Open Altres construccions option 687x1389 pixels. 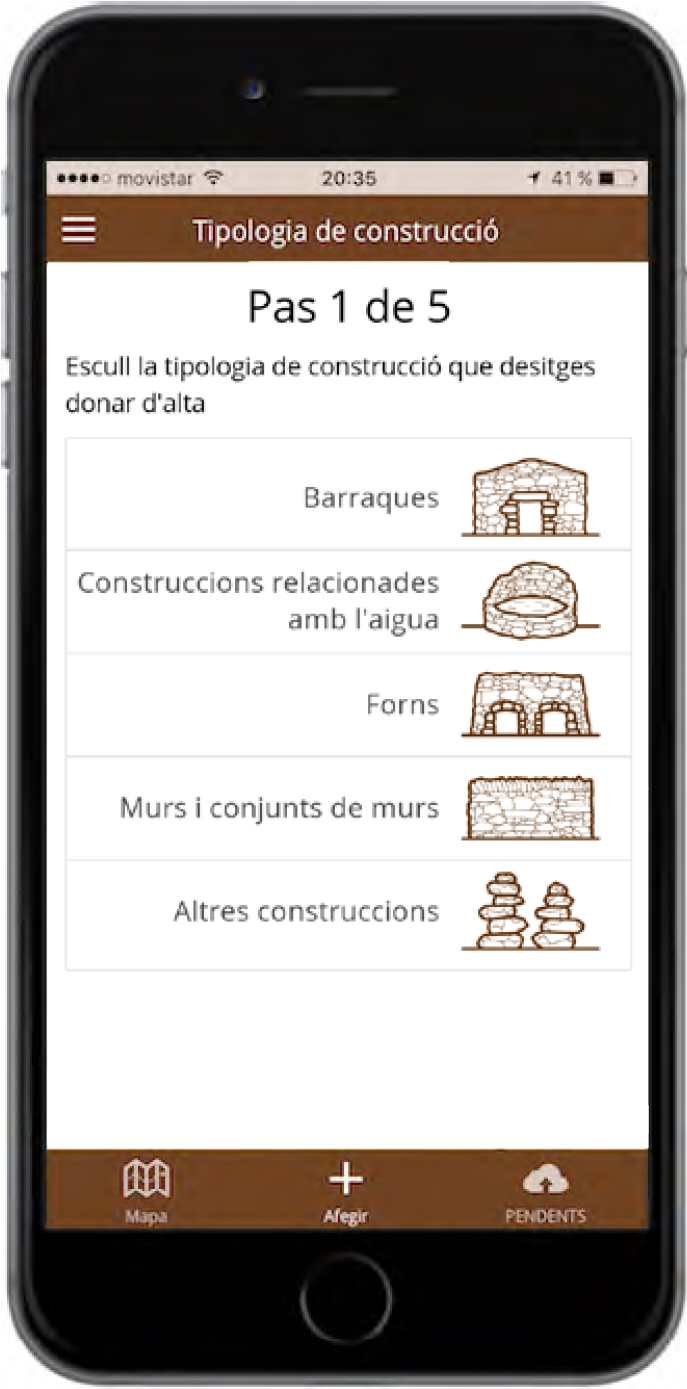[x=348, y=914]
